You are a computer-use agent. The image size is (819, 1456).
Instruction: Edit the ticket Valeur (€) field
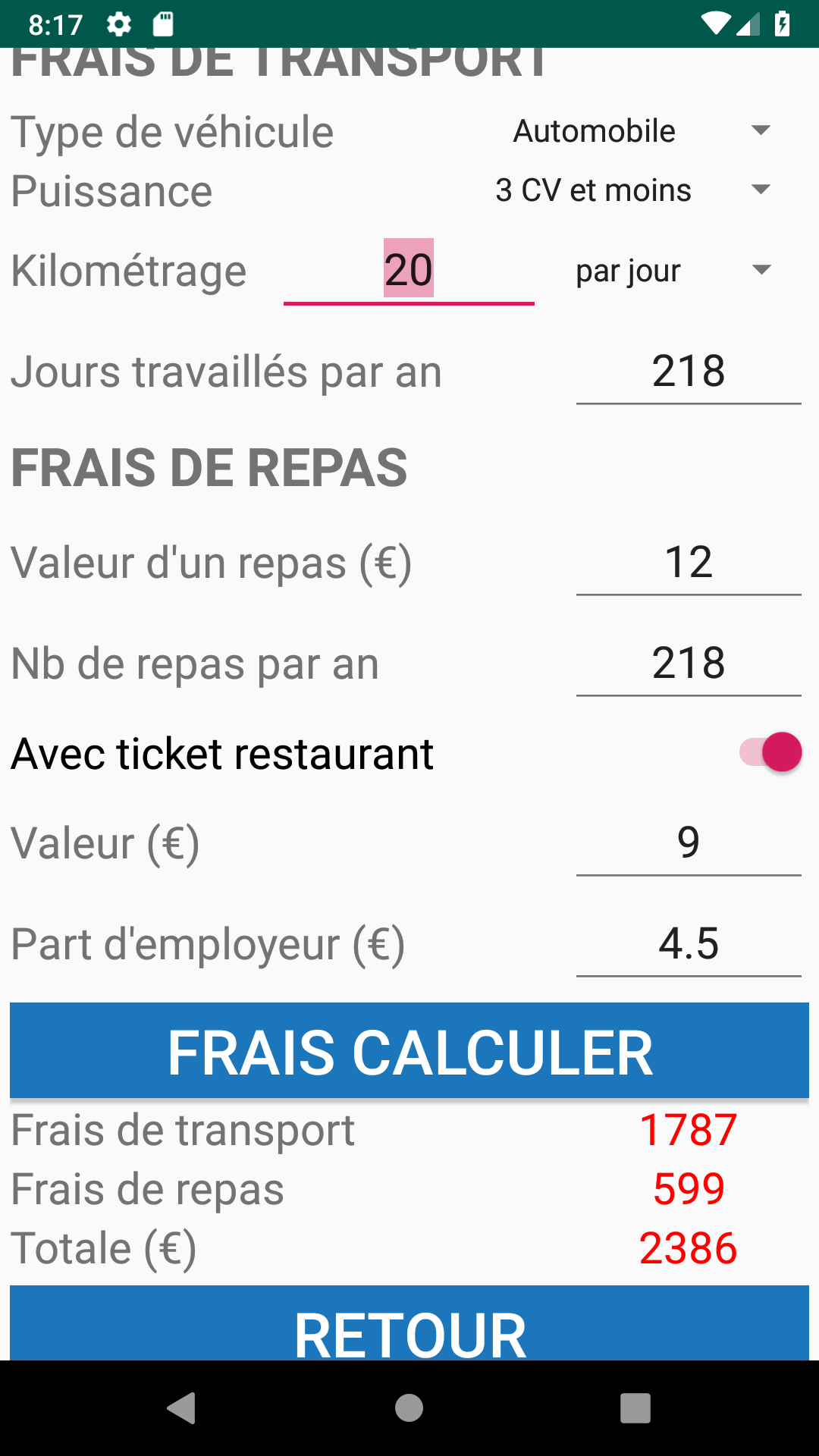[x=688, y=843]
